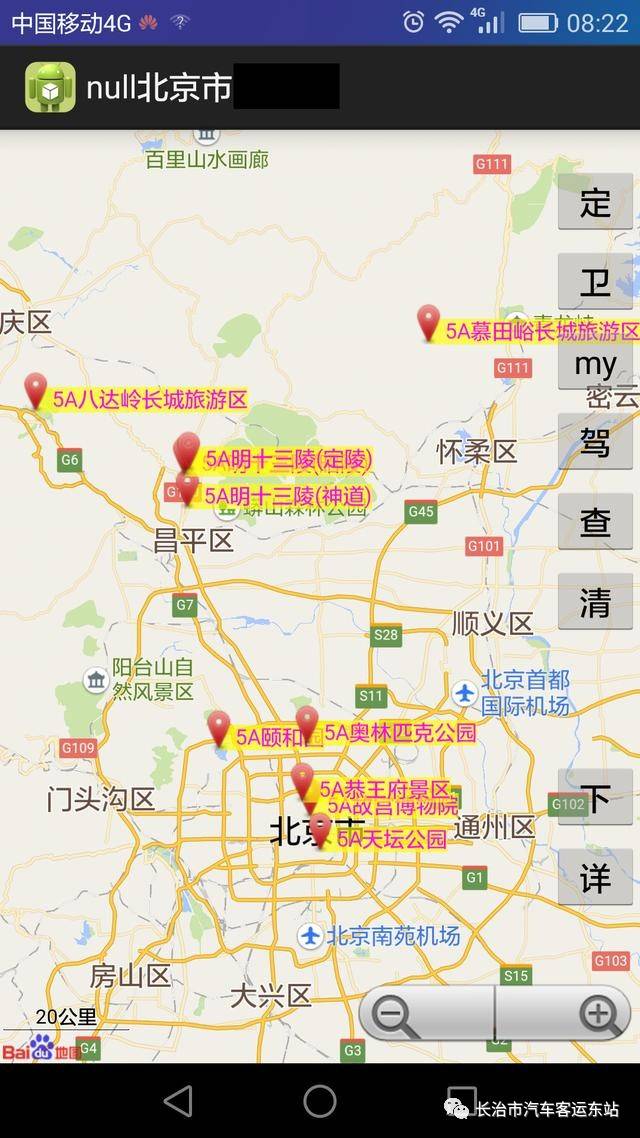Tap the 卫 satellite button
Screen dimensions: 640x1138
[595, 281]
